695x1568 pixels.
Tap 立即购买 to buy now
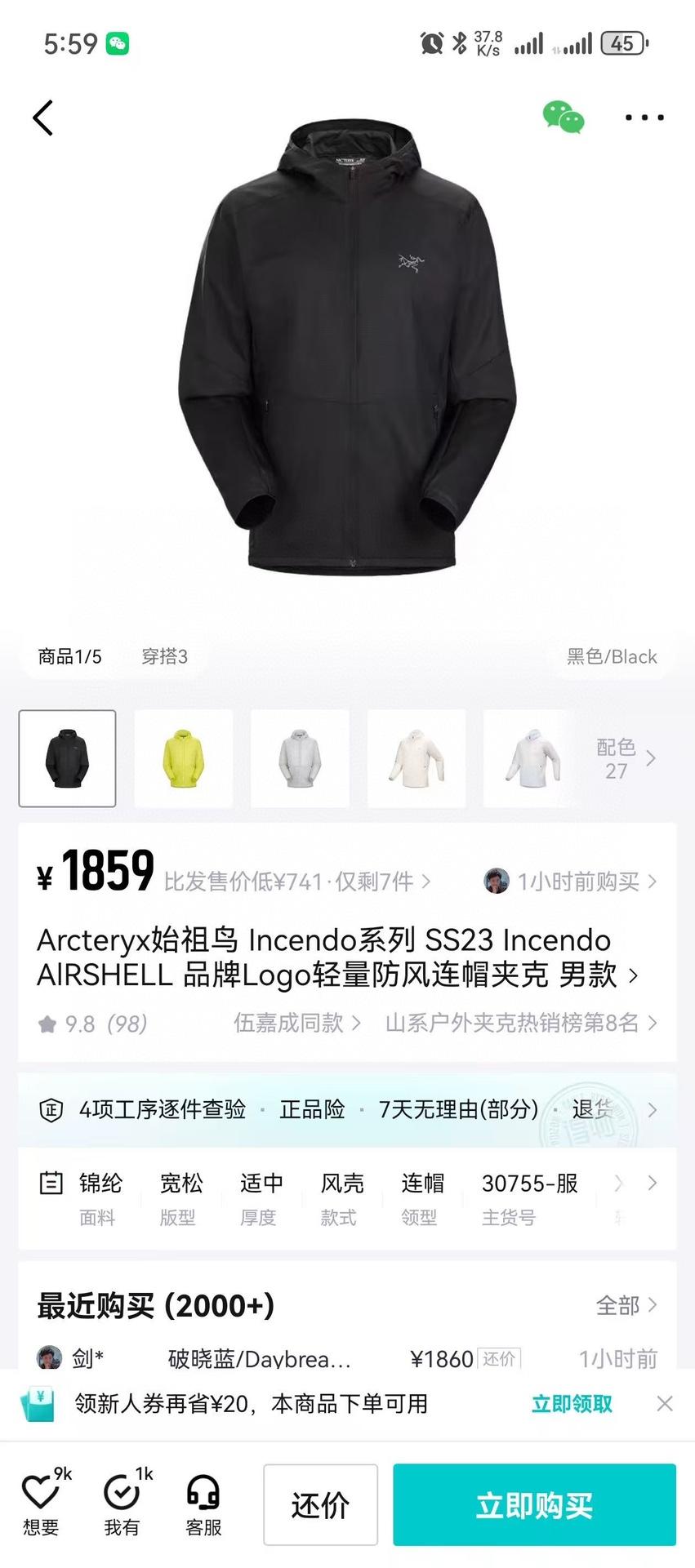tap(534, 1505)
